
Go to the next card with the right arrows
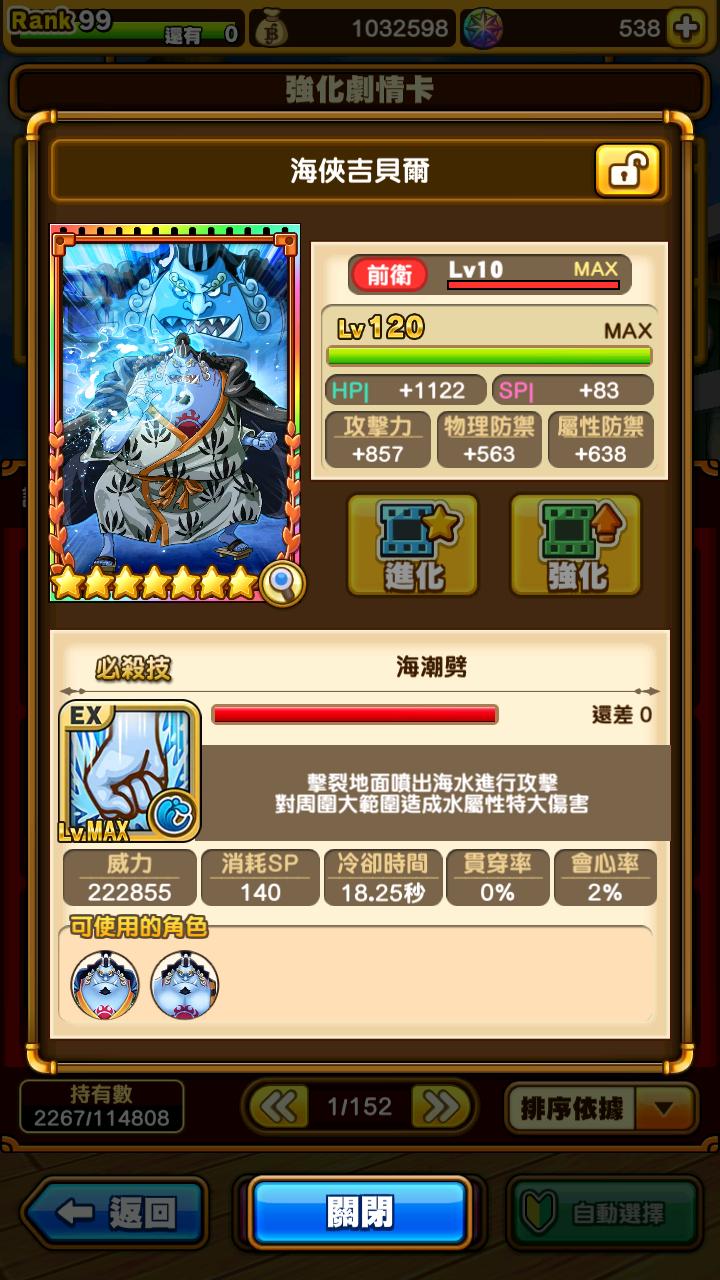tap(440, 1106)
